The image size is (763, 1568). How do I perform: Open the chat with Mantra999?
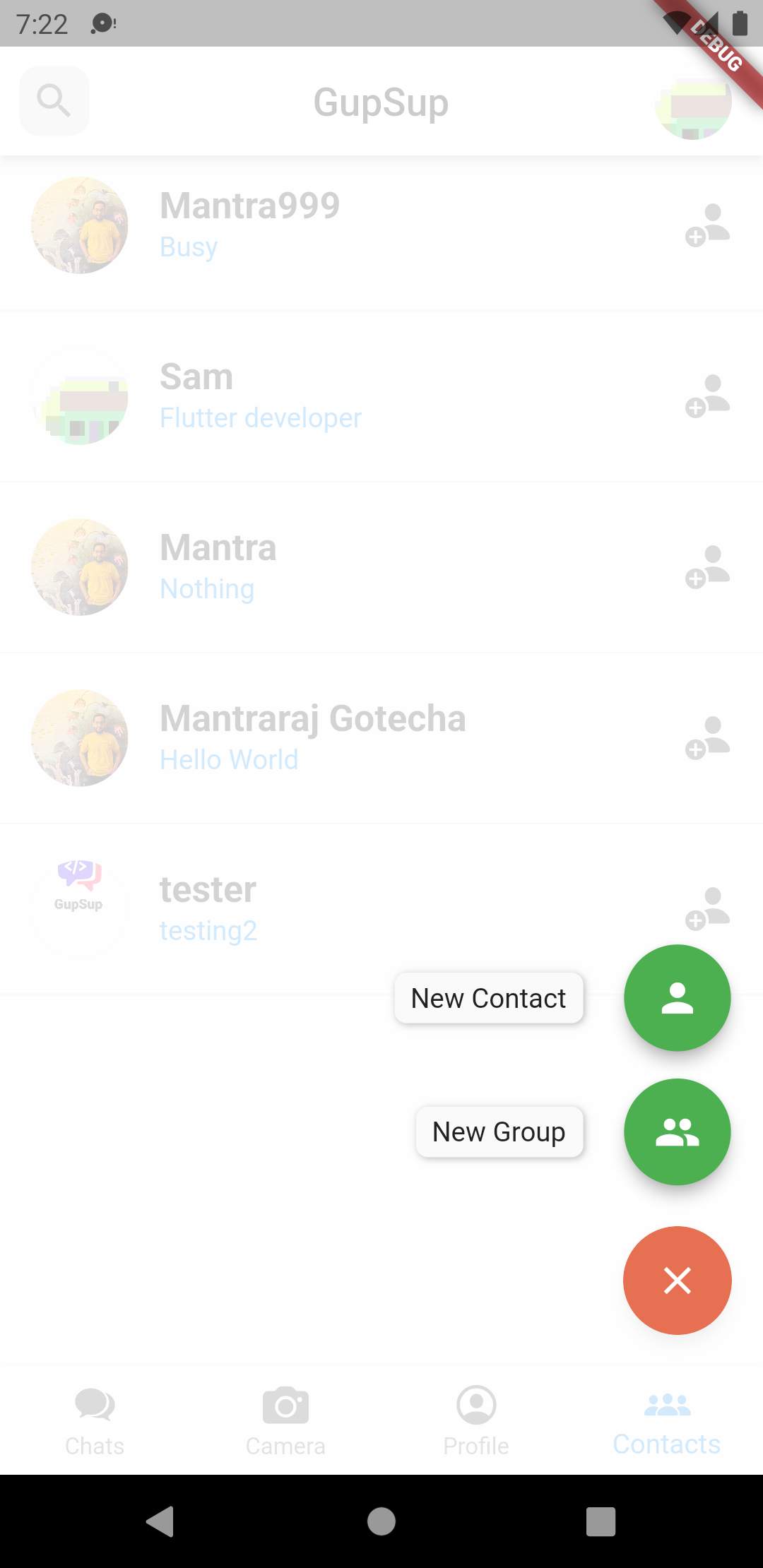(283, 225)
